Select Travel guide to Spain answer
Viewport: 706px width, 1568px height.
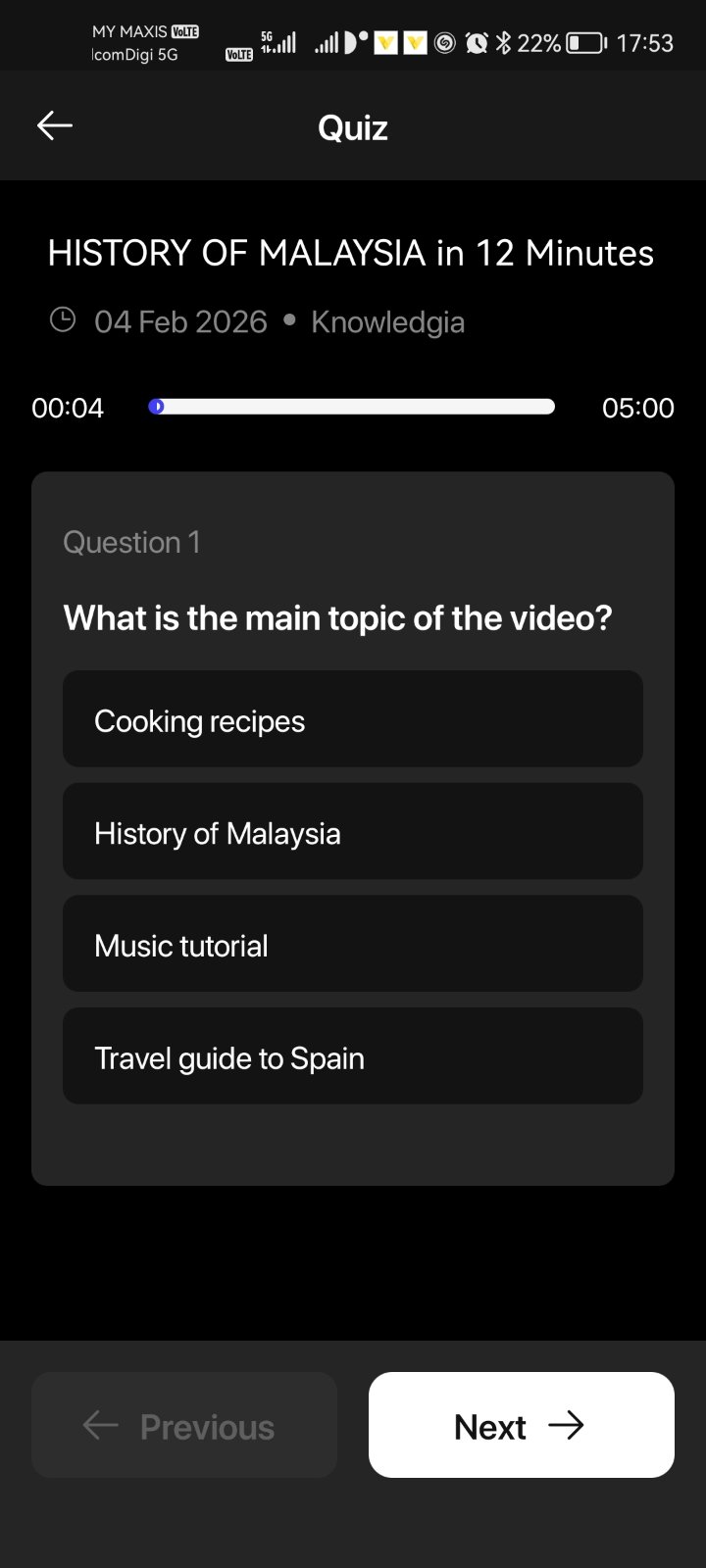352,1056
